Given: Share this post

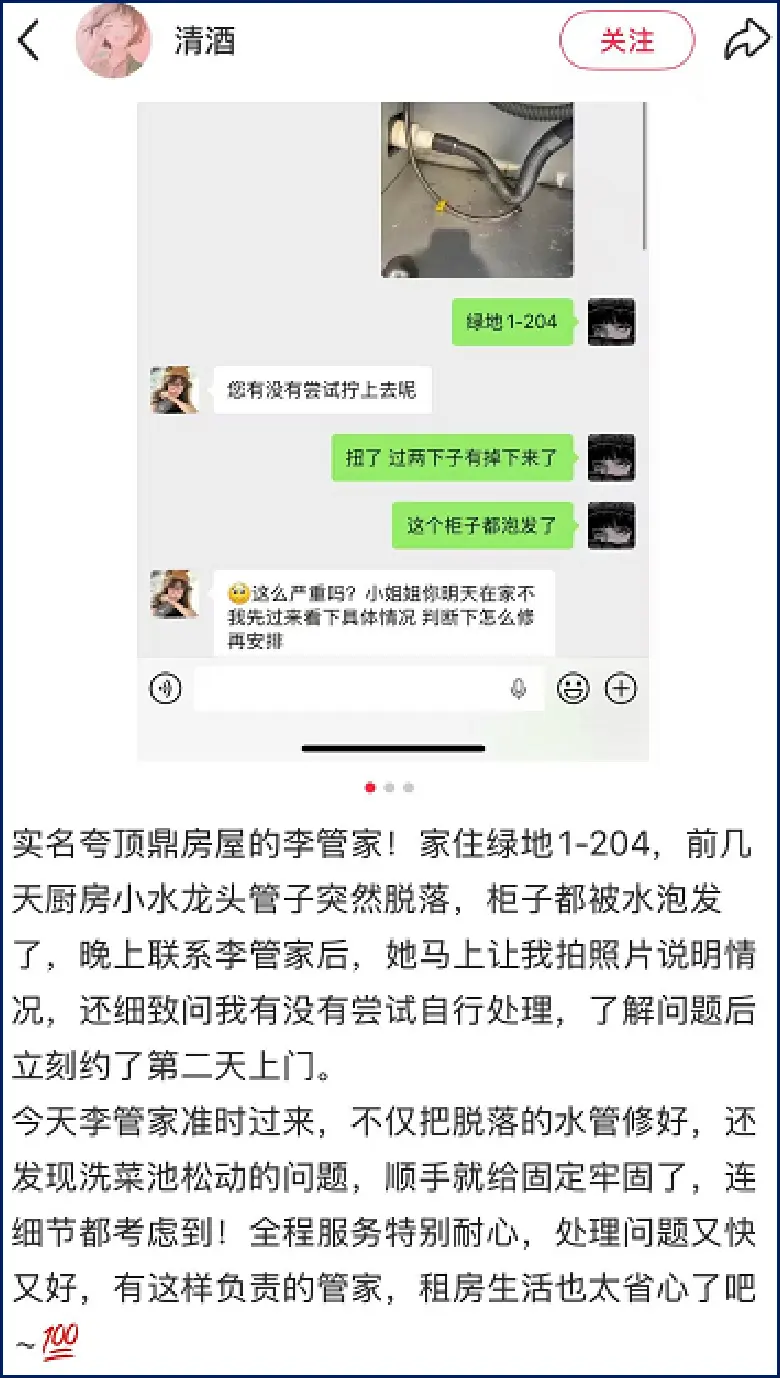Looking at the screenshot, I should click(747, 41).
